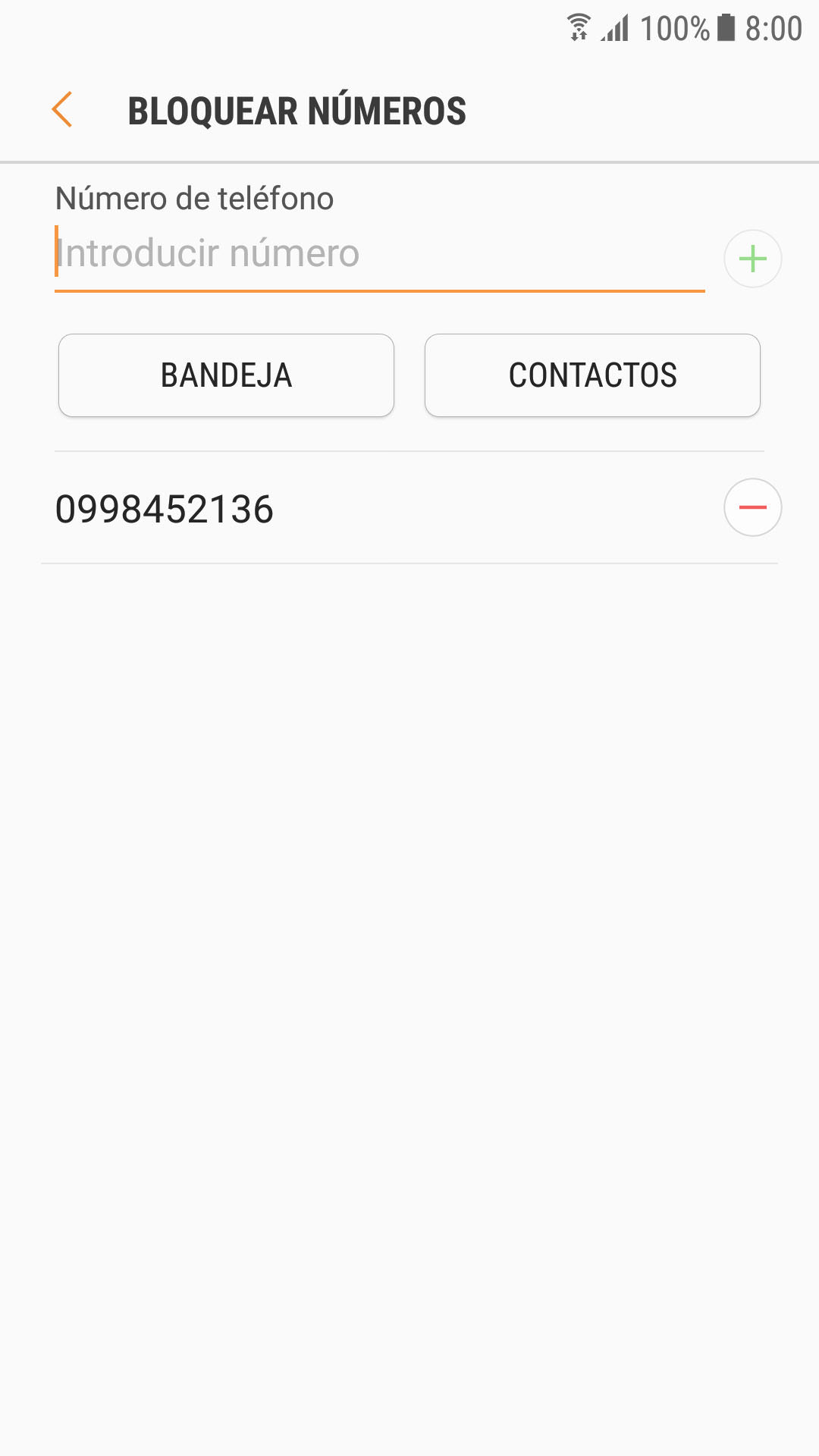
Task: Choose from CONTACTOS
Action: click(592, 375)
